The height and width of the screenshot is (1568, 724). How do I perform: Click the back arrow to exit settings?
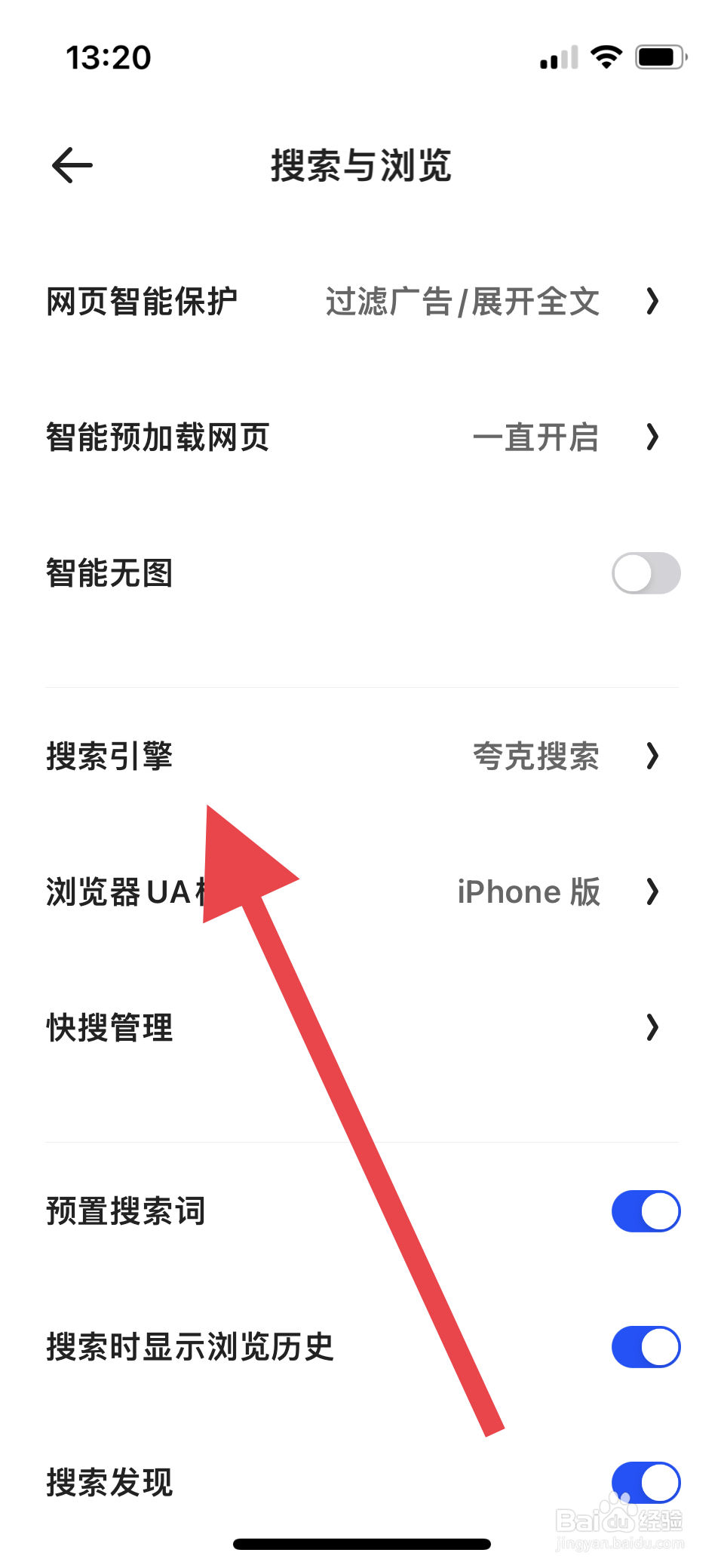point(71,166)
